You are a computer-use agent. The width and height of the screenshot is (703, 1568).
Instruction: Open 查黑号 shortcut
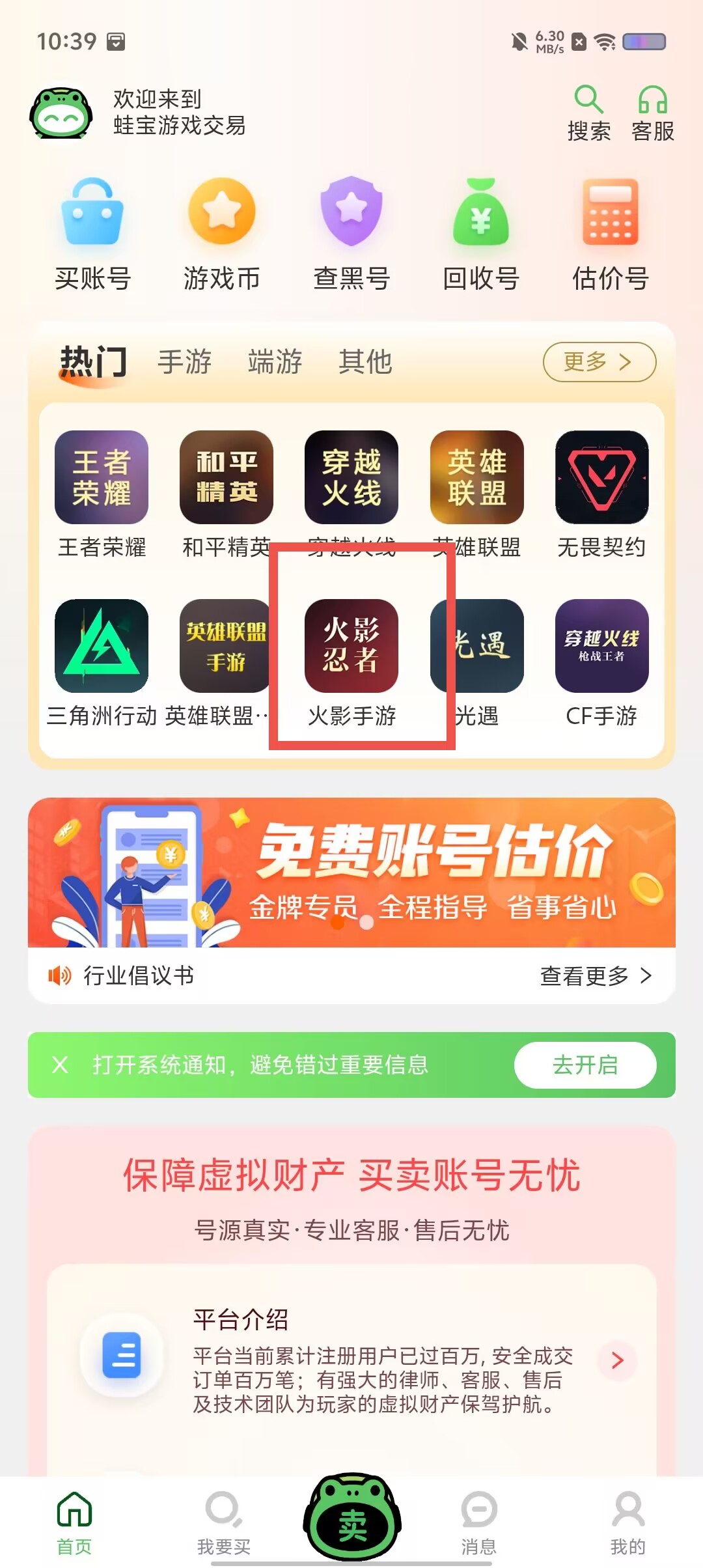[x=351, y=234]
